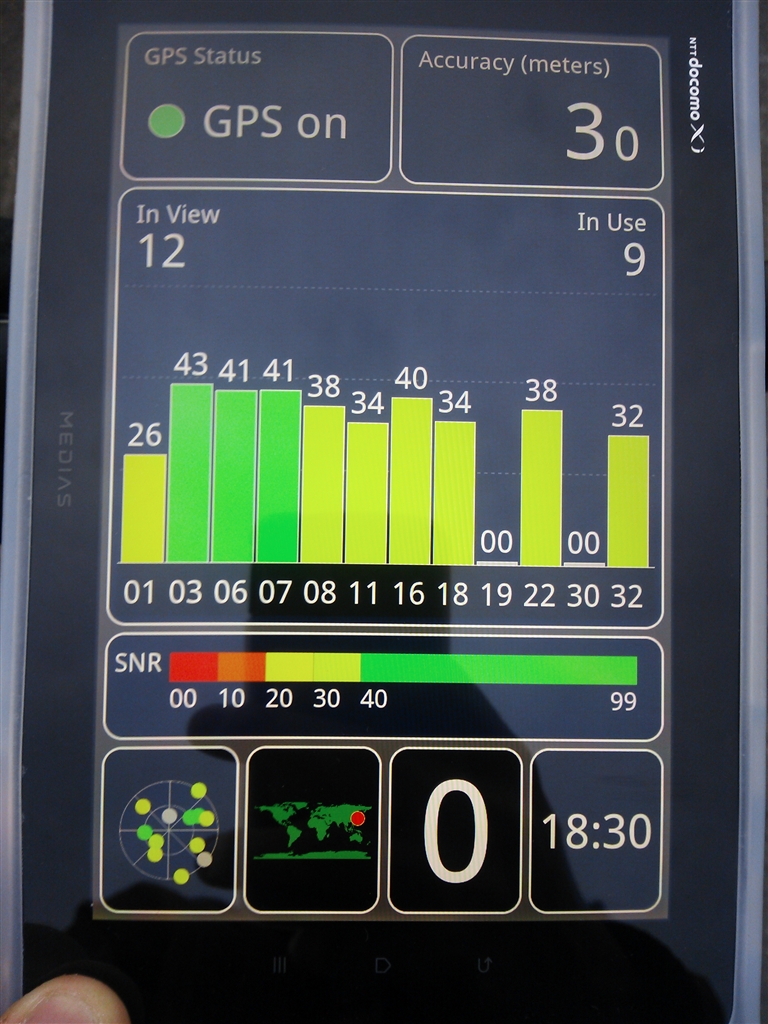
Task: Open the satellite sky view tile
Action: click(x=169, y=830)
